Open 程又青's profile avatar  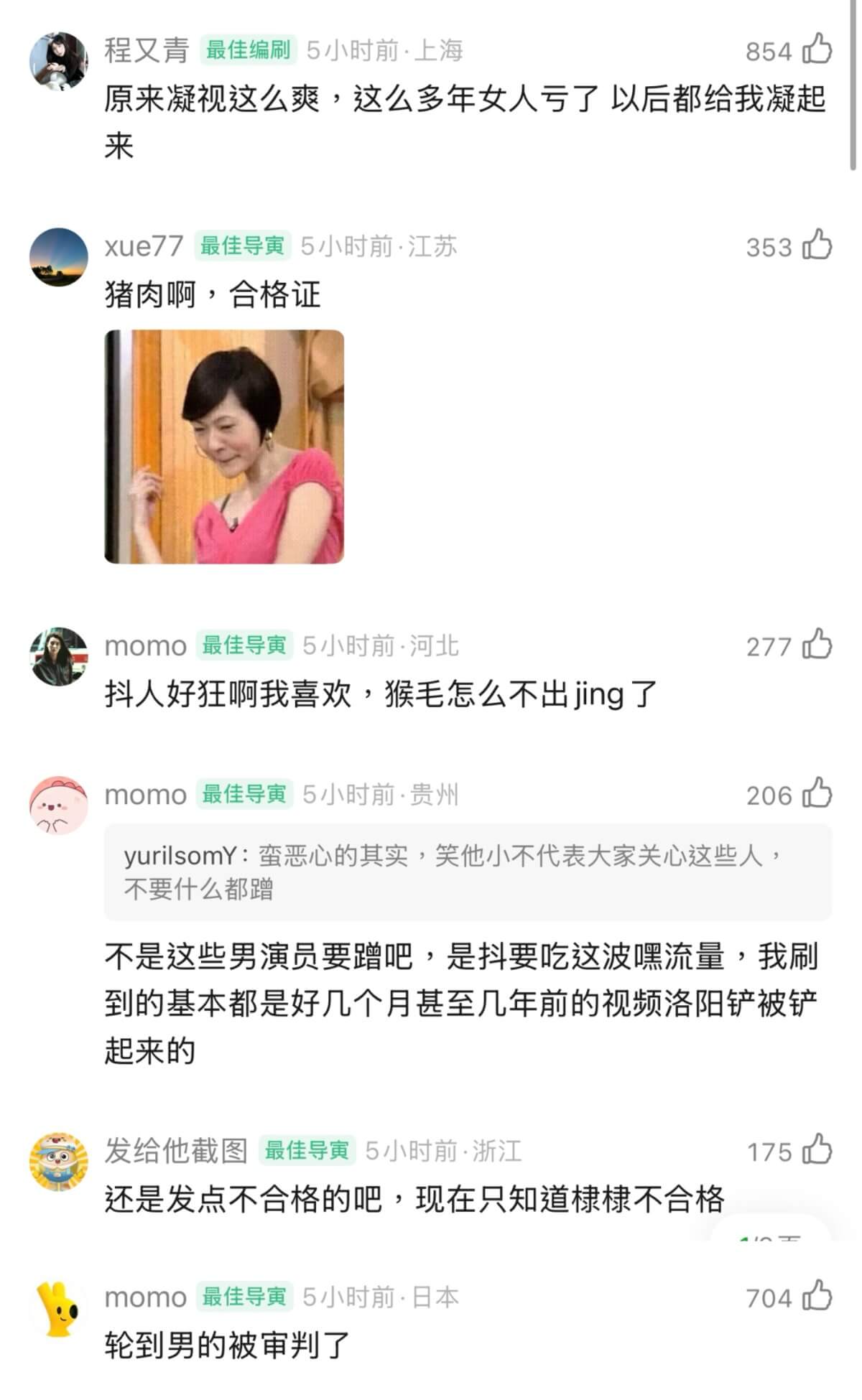point(58,61)
